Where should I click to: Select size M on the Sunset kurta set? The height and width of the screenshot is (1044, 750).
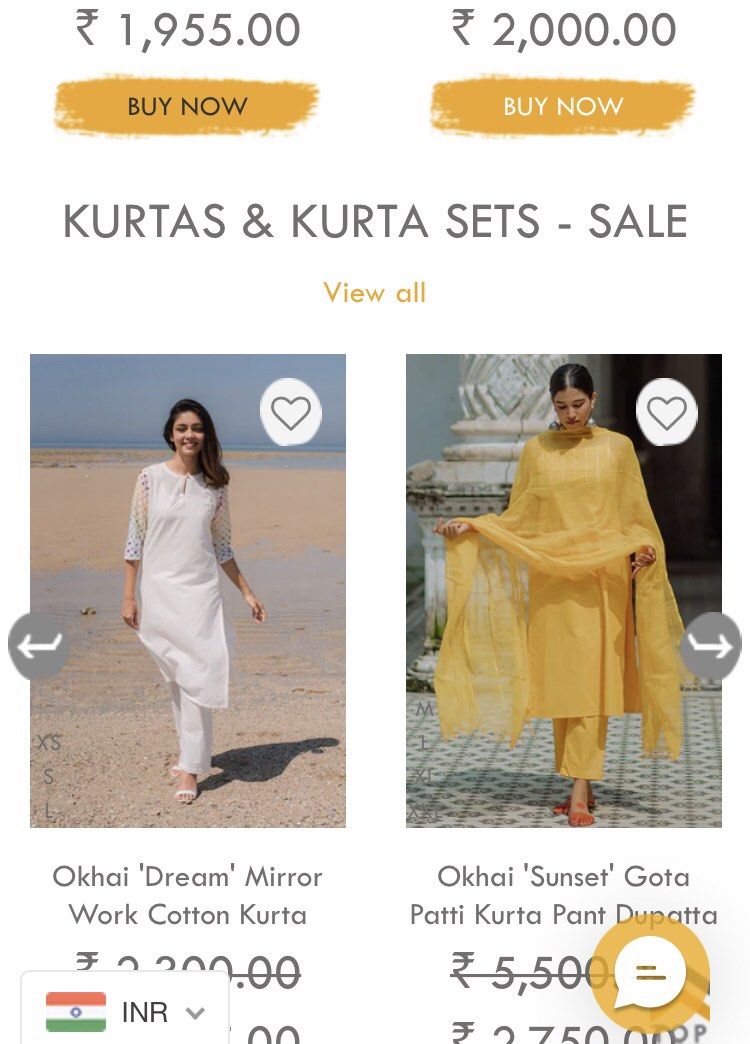coord(424,709)
